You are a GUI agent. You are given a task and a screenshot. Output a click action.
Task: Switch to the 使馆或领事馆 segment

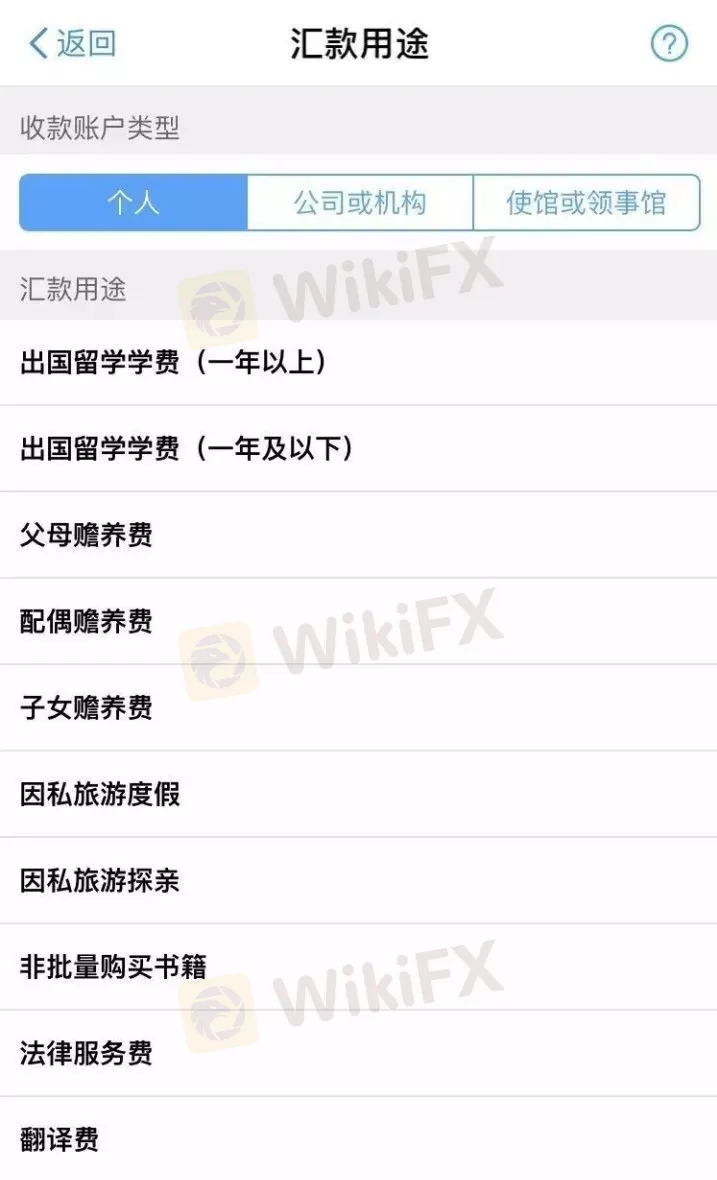click(586, 203)
